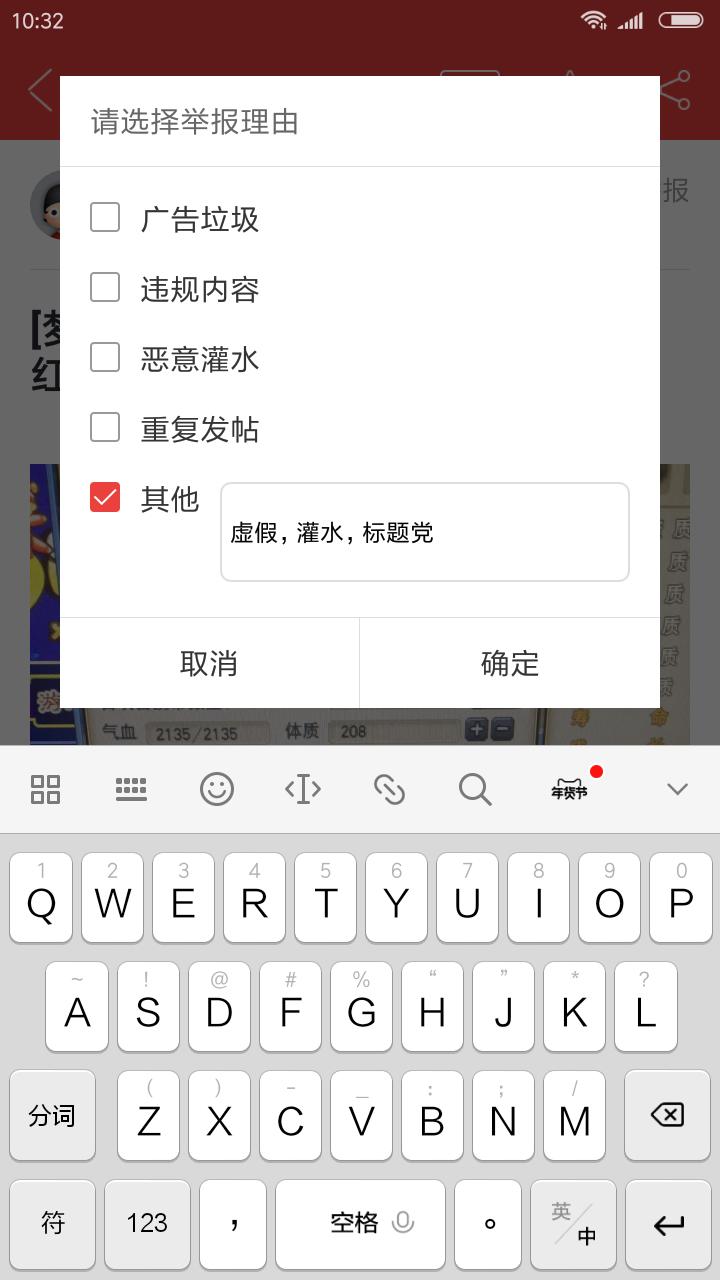The height and width of the screenshot is (1280, 720).
Task: Check the 广告垃圾 report reason
Action: [x=105, y=218]
